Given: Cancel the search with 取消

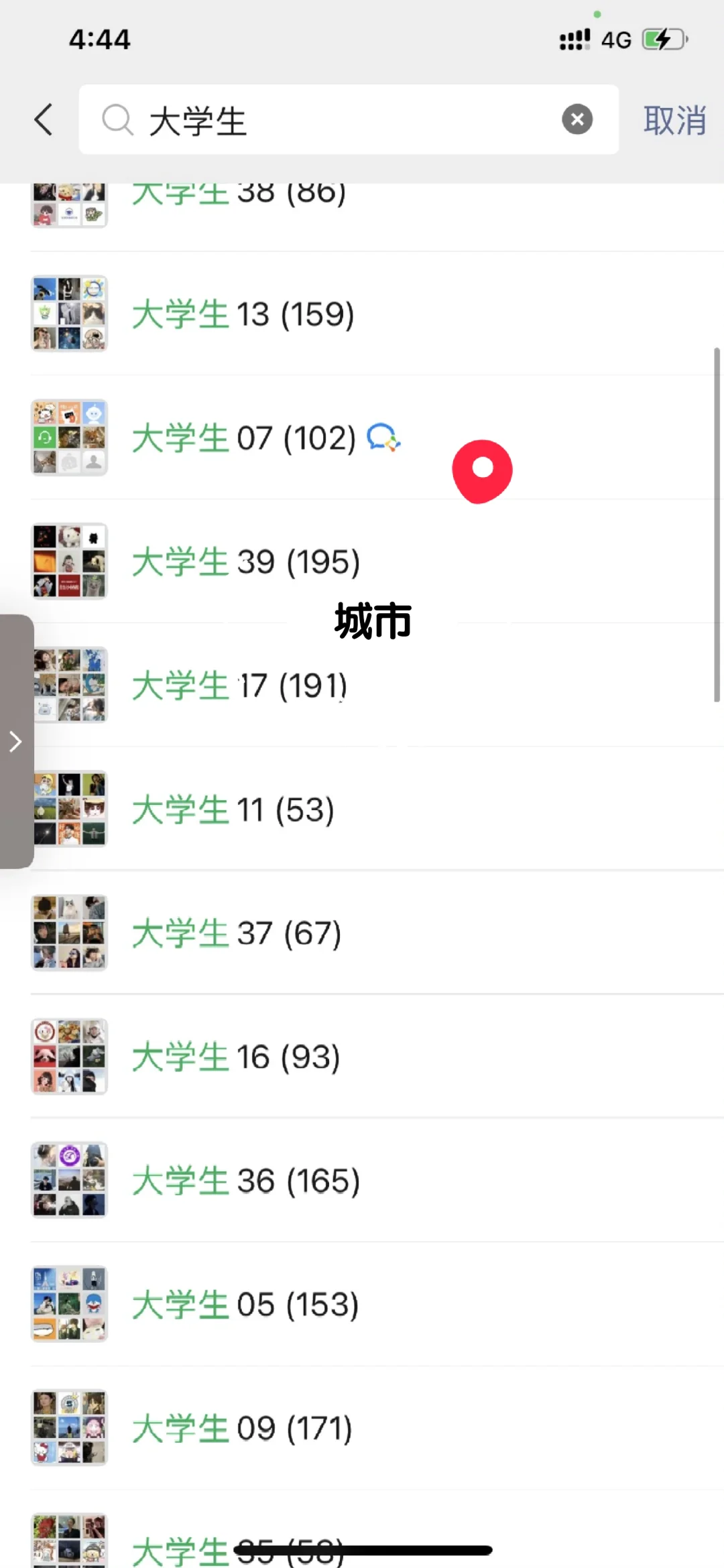Looking at the screenshot, I should pyautogui.click(x=674, y=121).
